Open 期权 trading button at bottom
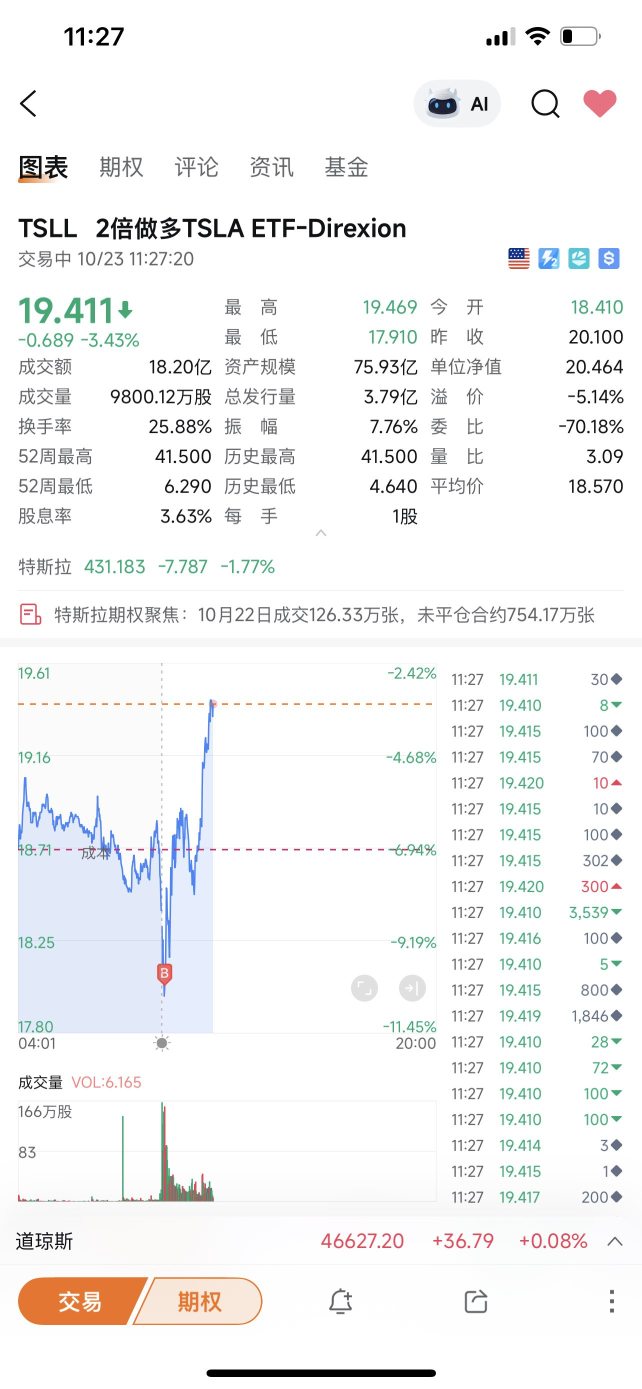Viewport: 642px width, 1389px height. 199,1301
